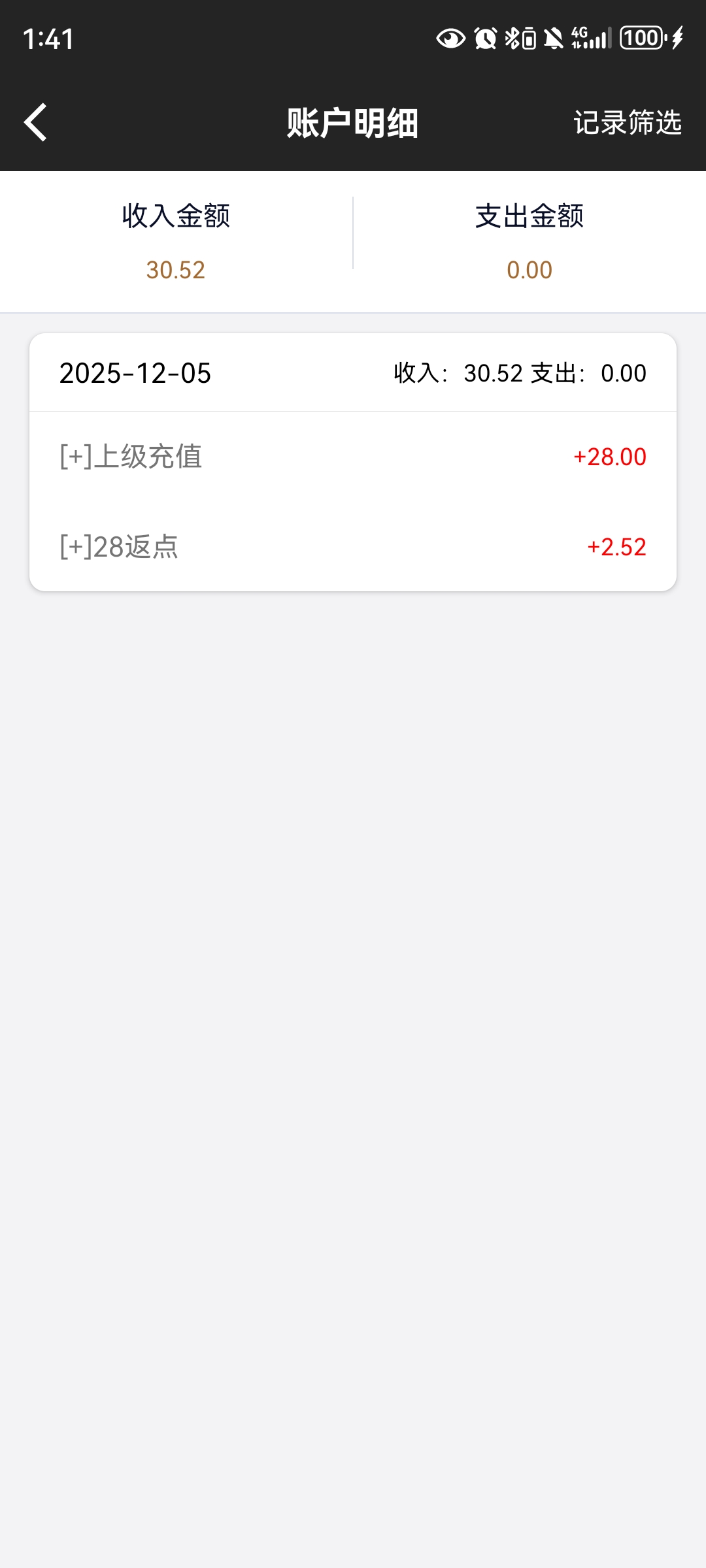Image resolution: width=706 pixels, height=1568 pixels.
Task: Click the income total 30.52
Action: click(176, 270)
